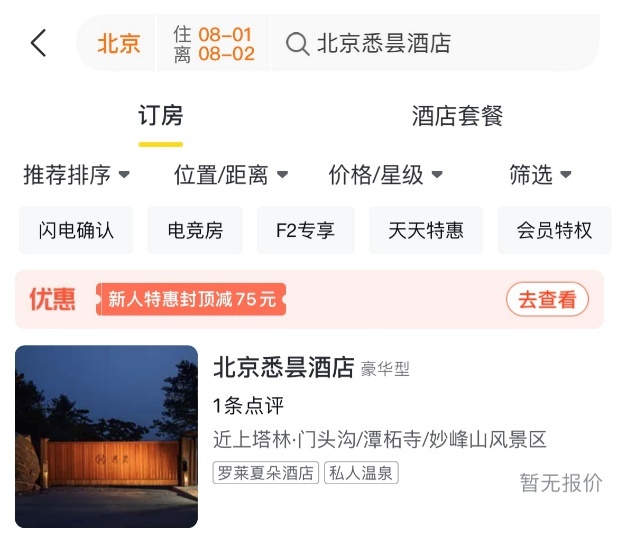Edit check-in and check-out dates
618x556 pixels.
pyautogui.click(x=214, y=44)
